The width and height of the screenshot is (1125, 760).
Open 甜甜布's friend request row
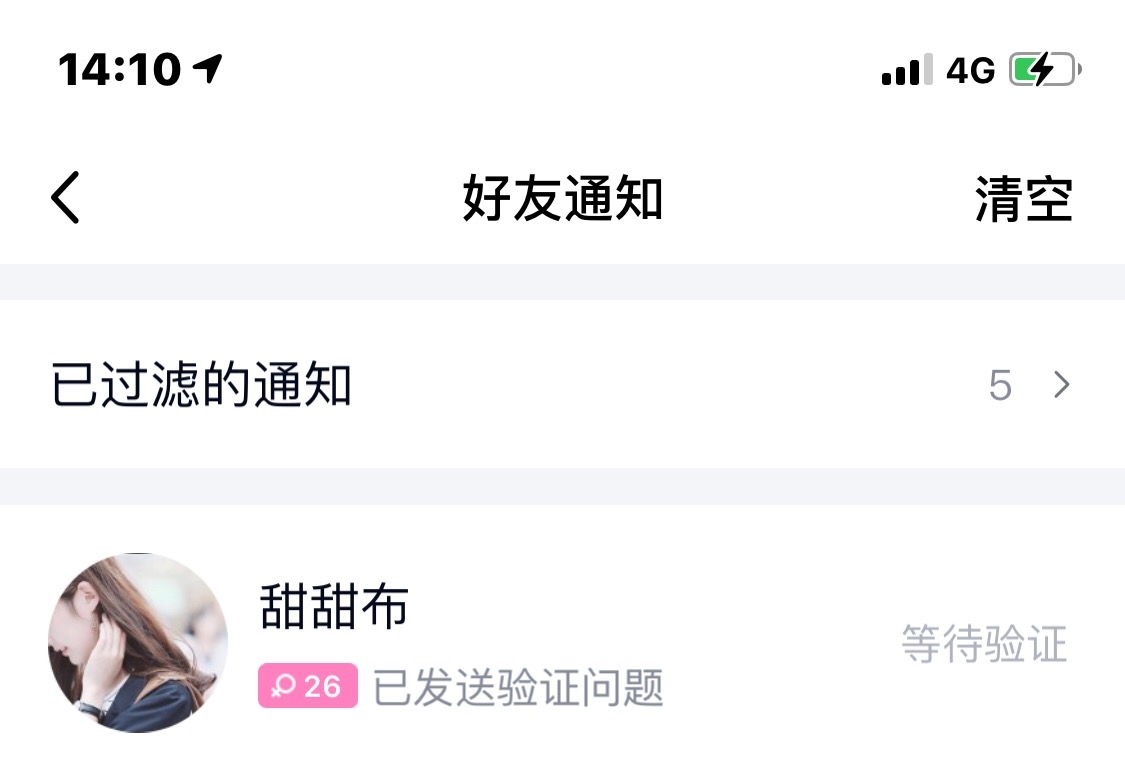pyautogui.click(x=560, y=643)
